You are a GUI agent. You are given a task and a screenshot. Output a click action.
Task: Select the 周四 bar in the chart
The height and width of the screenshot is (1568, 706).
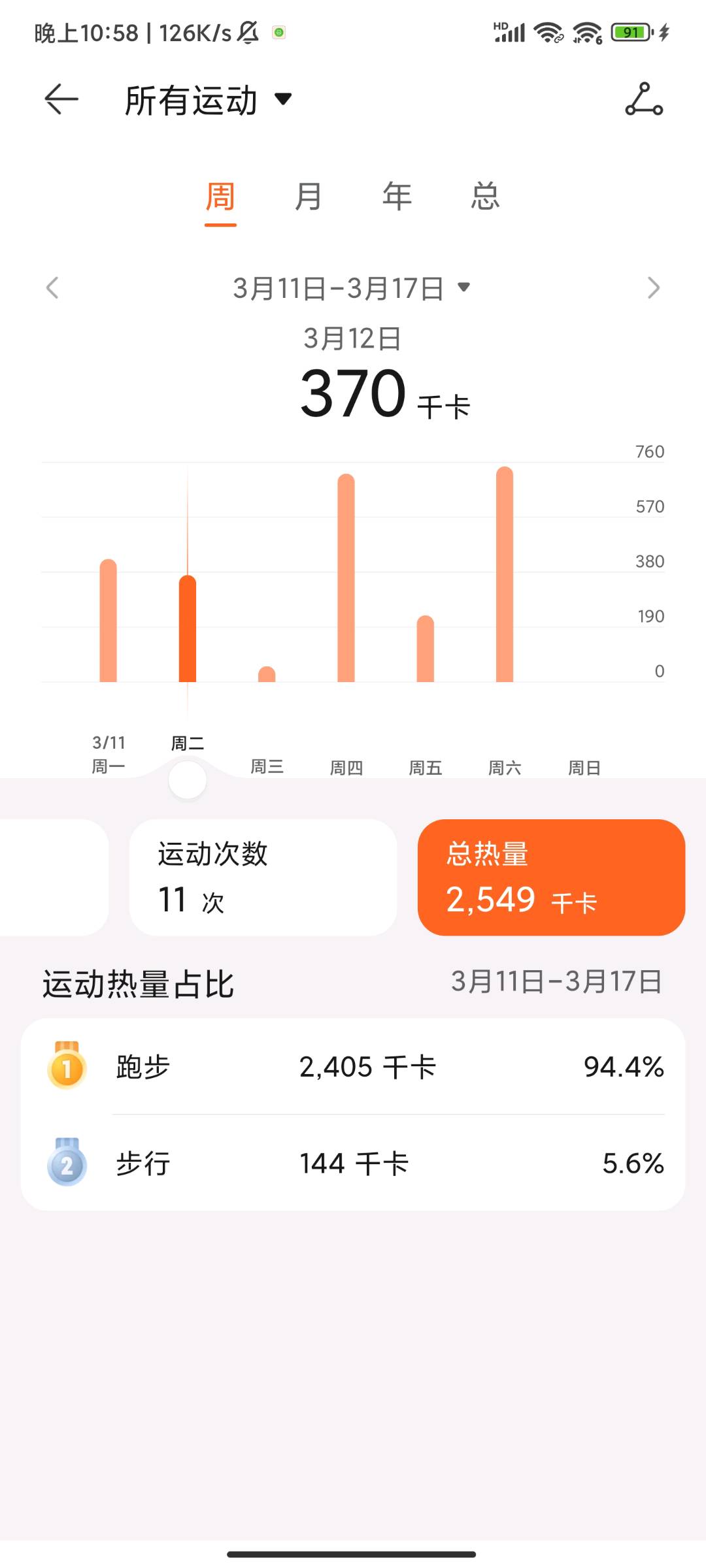pos(346,578)
